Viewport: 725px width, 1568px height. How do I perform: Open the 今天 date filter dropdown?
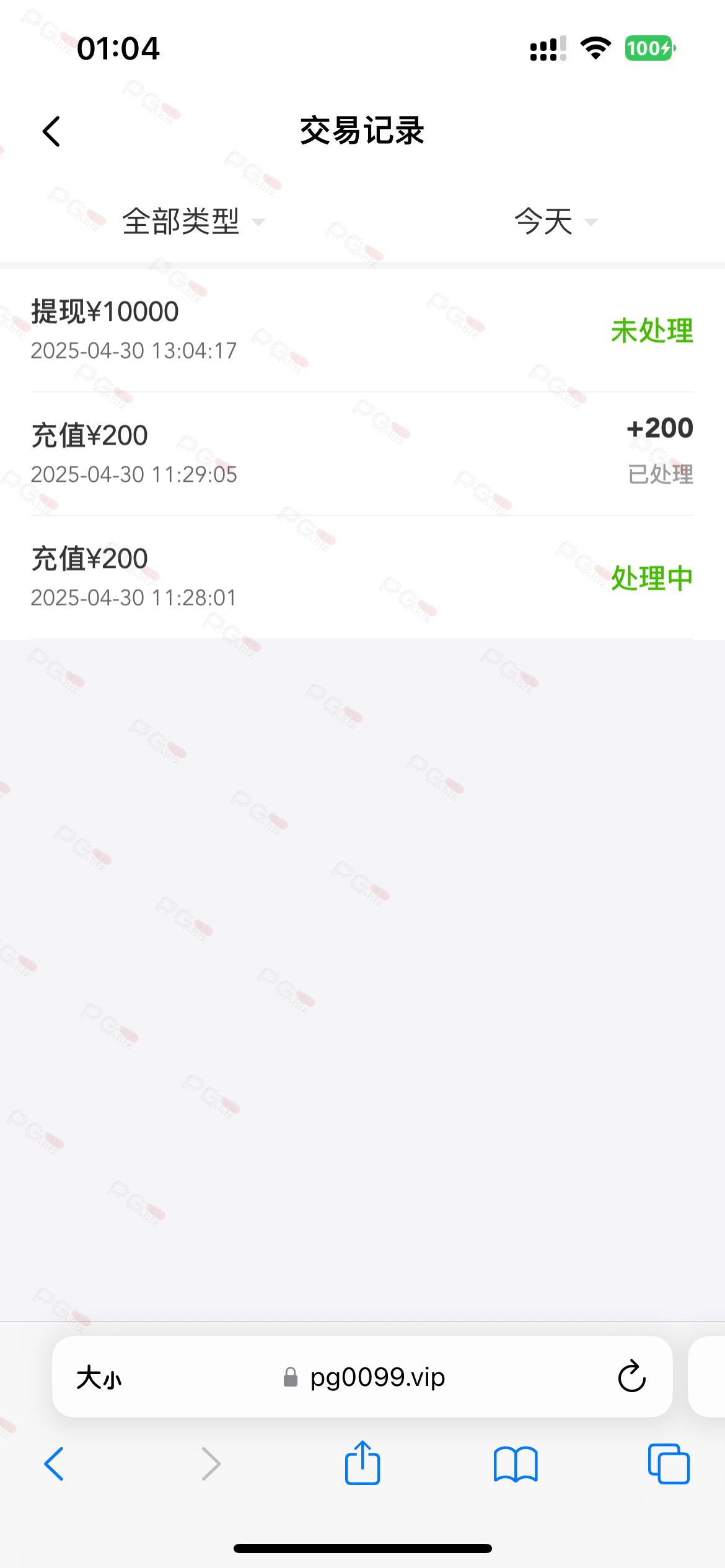click(x=555, y=222)
